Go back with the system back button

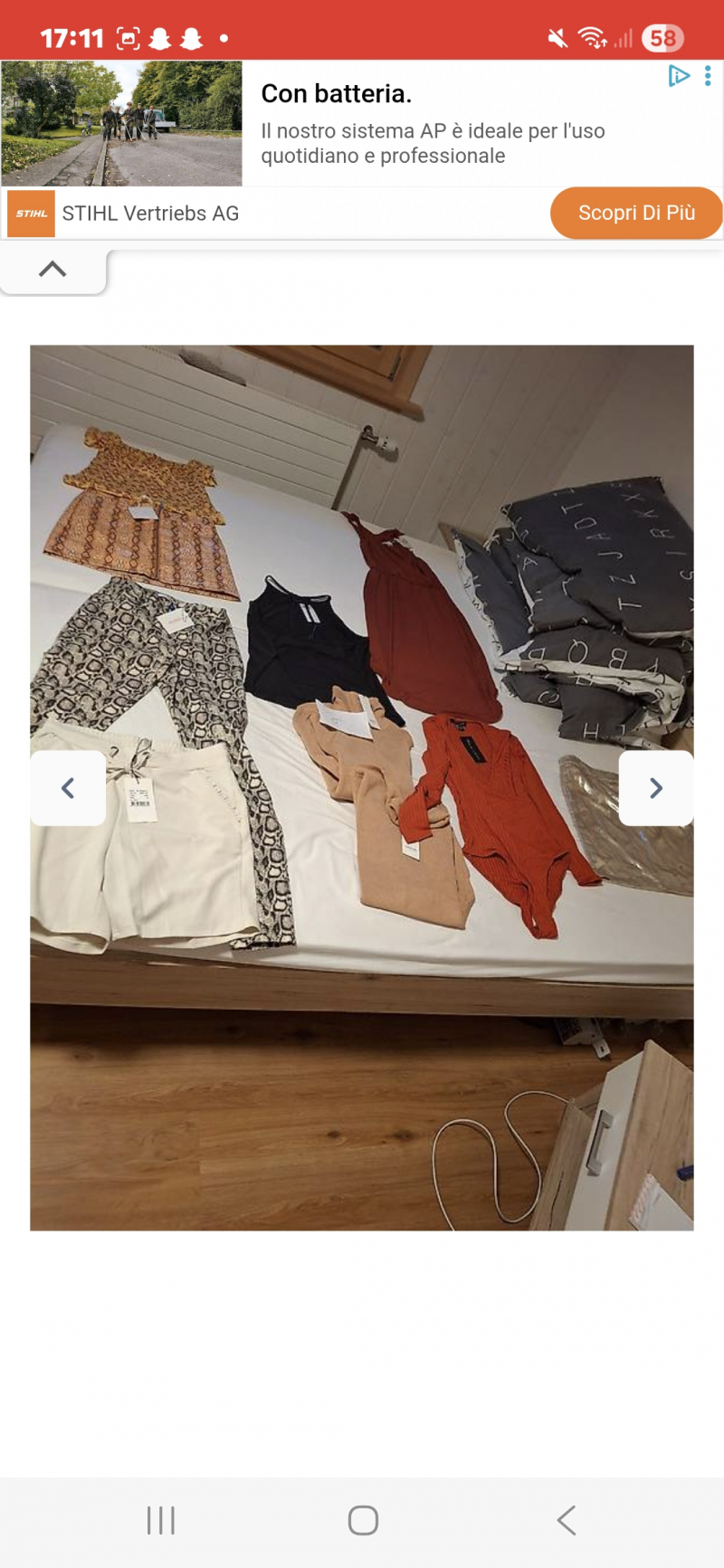coord(567,1520)
